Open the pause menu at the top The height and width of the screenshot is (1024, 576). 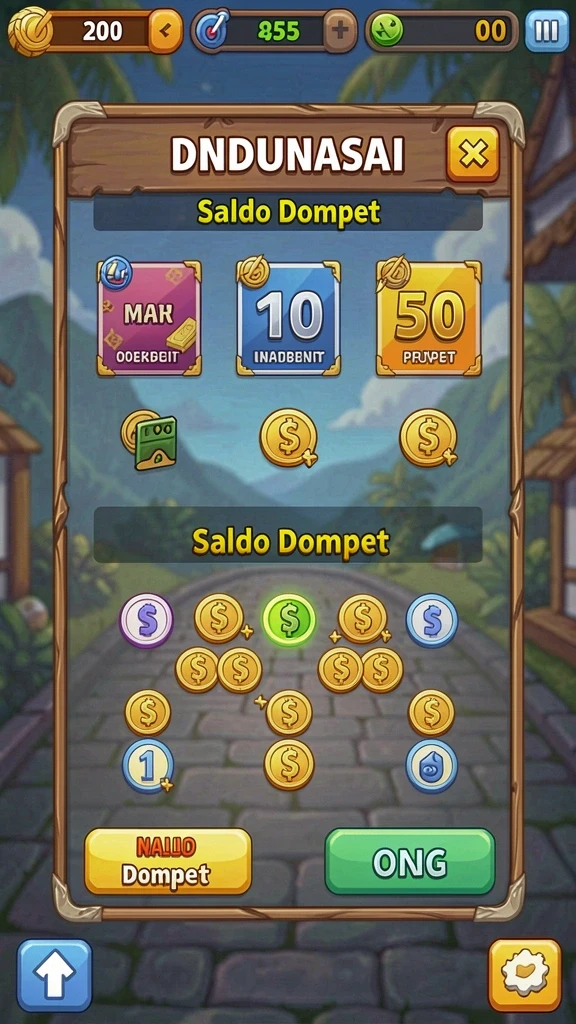pos(547,31)
